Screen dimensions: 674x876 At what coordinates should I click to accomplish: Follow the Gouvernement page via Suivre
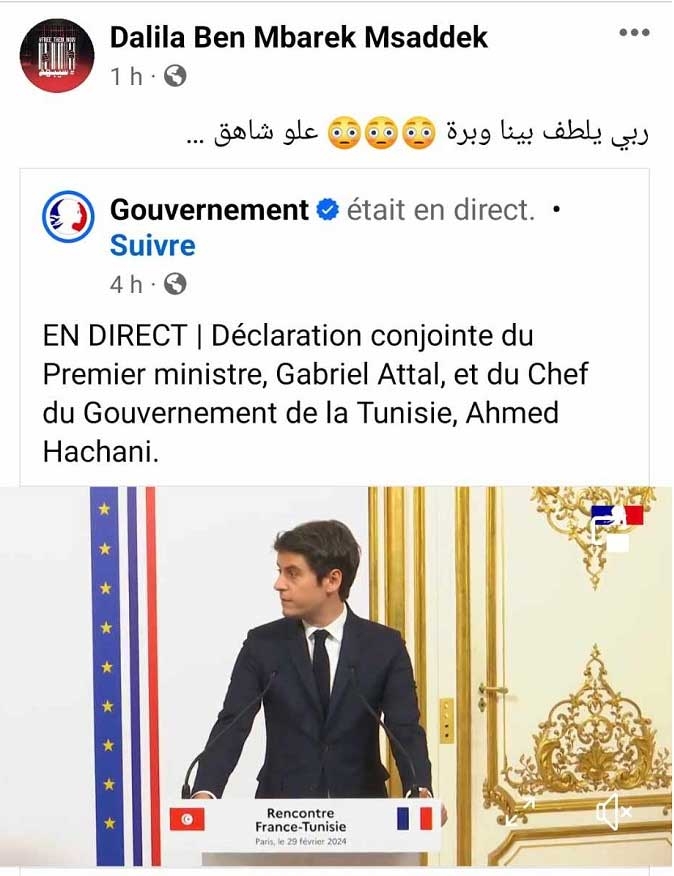point(152,245)
